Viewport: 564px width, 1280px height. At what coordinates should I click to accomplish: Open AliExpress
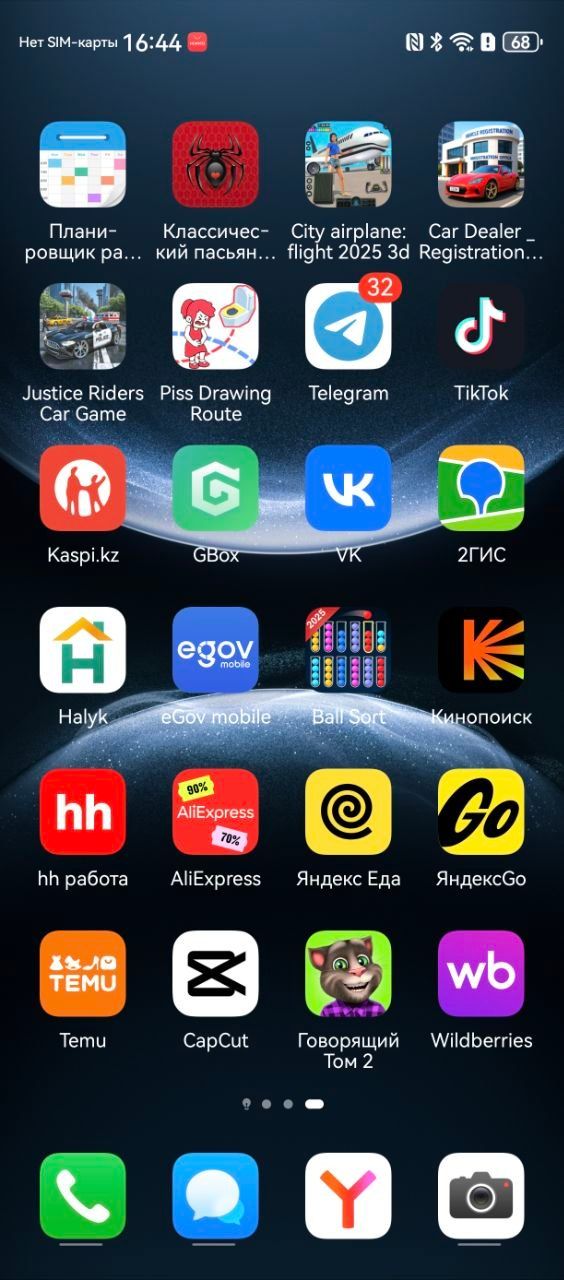[x=215, y=812]
